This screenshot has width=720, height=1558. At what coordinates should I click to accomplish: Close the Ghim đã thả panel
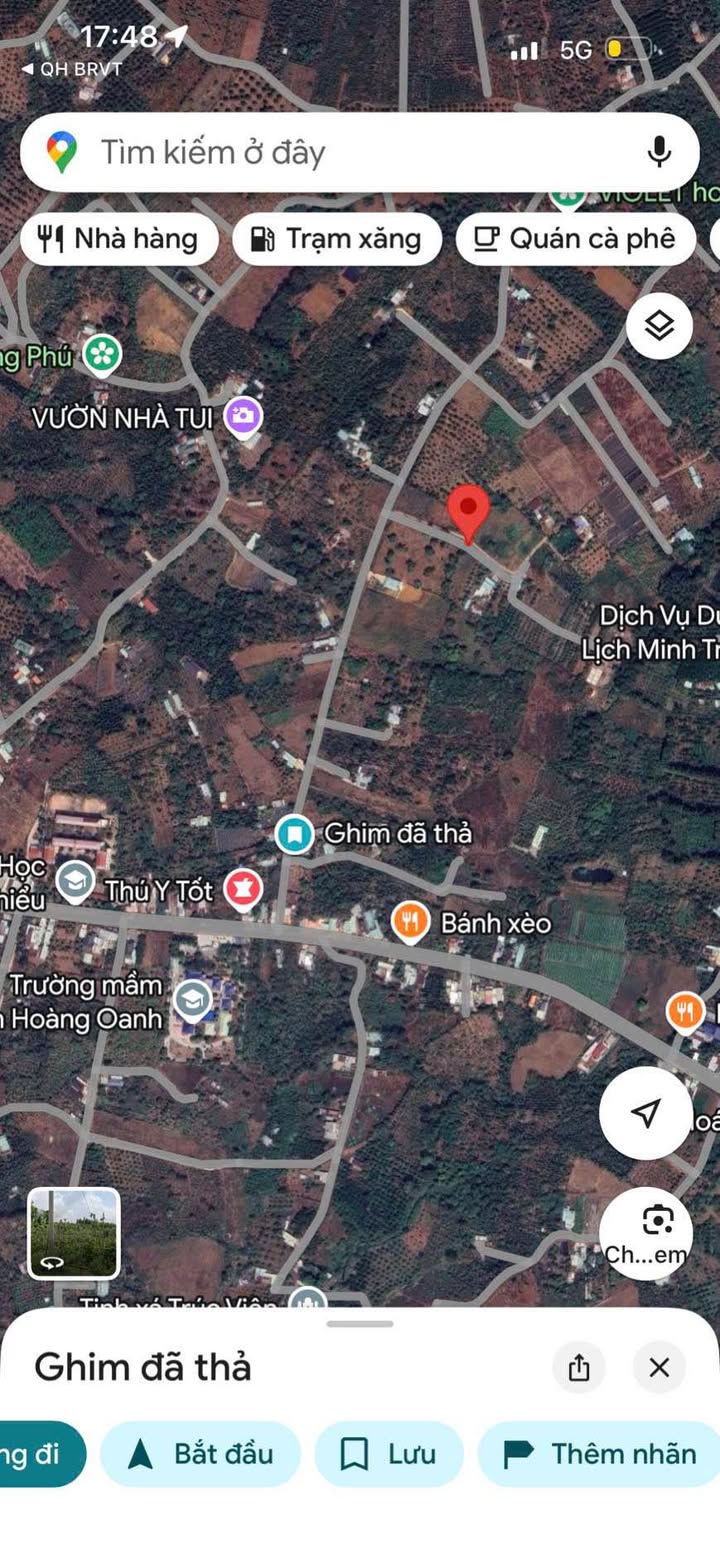pyautogui.click(x=659, y=1367)
